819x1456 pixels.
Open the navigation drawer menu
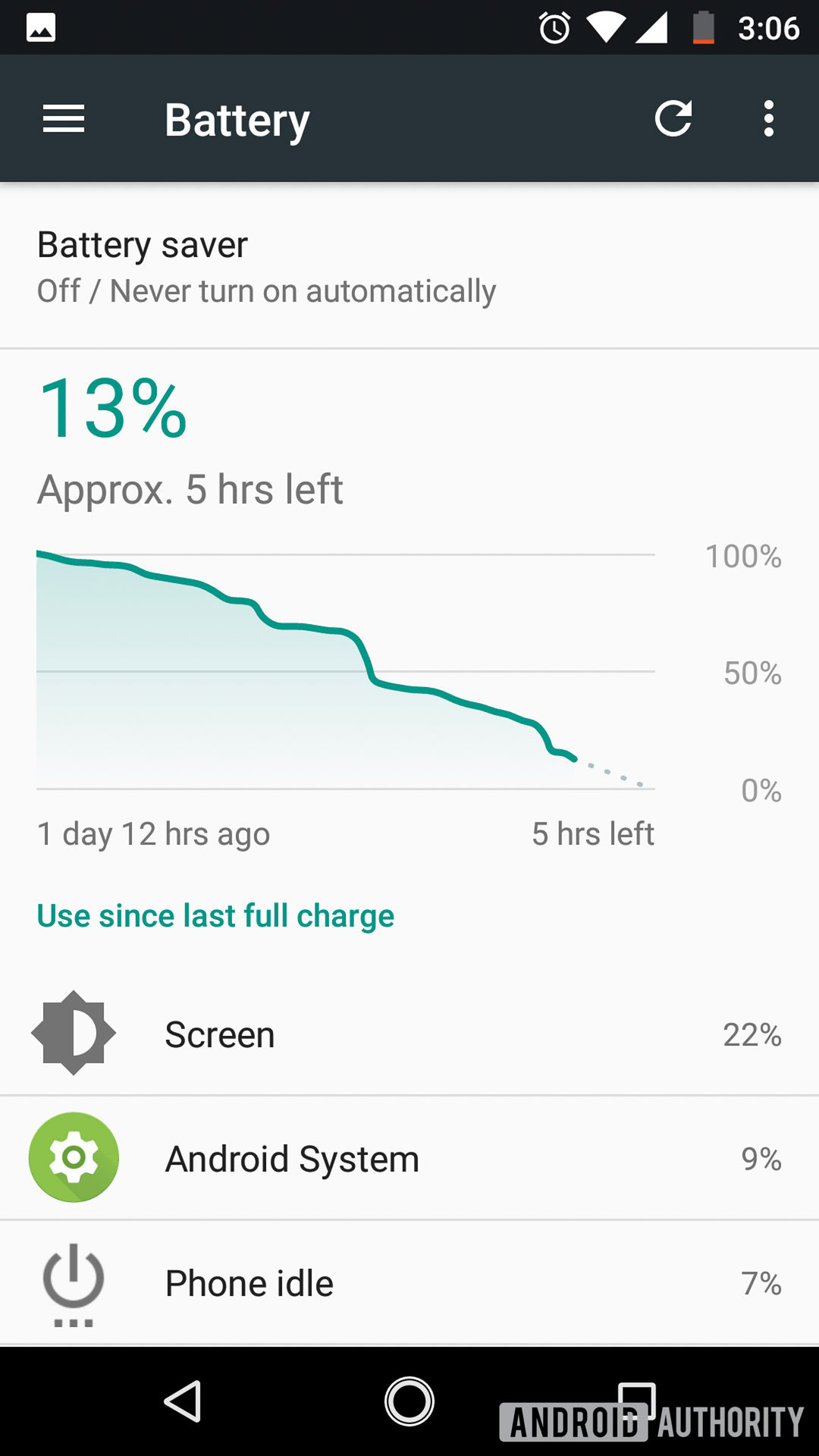pyautogui.click(x=64, y=119)
